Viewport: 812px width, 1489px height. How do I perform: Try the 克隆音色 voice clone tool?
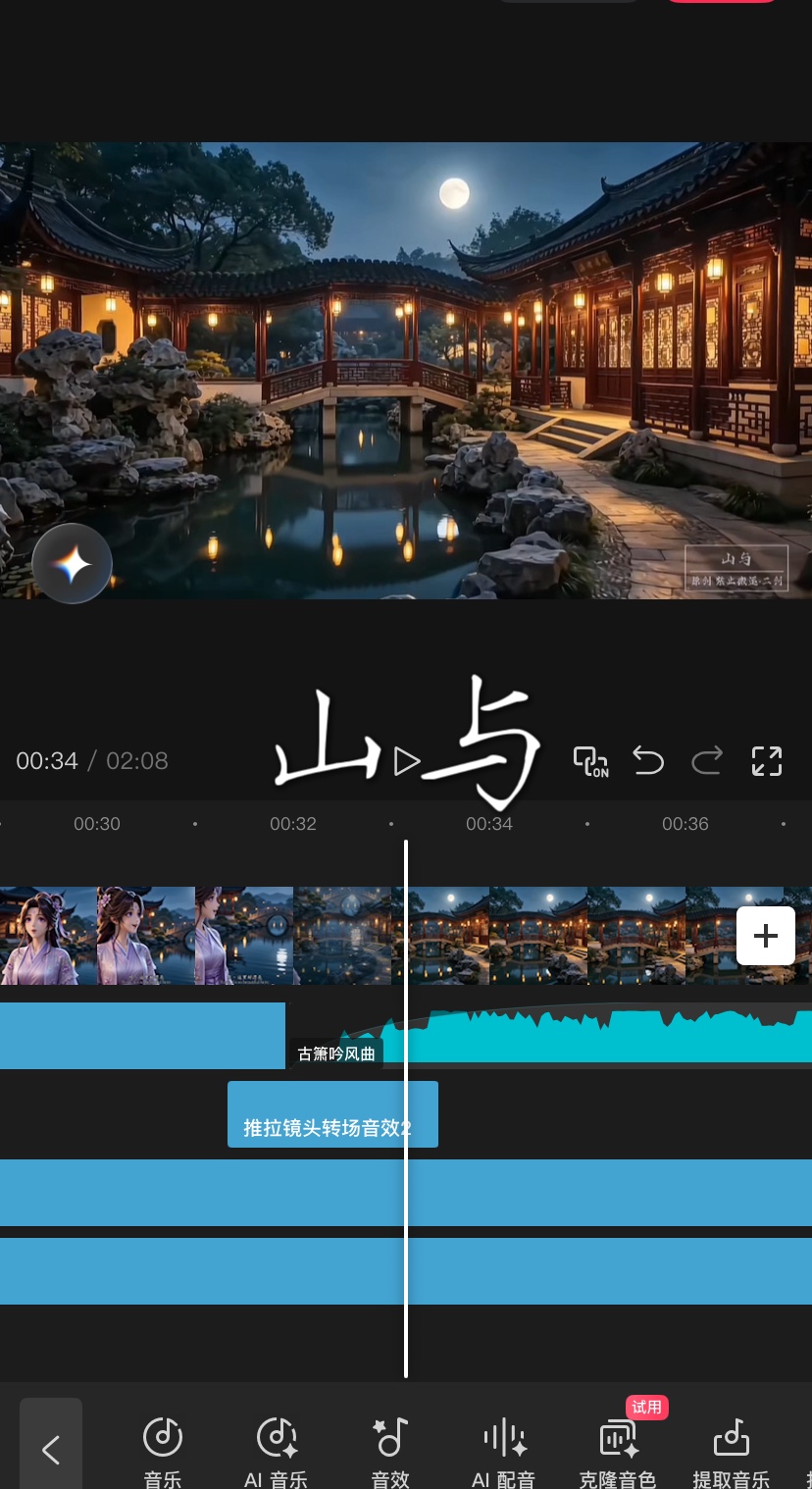[618, 1452]
